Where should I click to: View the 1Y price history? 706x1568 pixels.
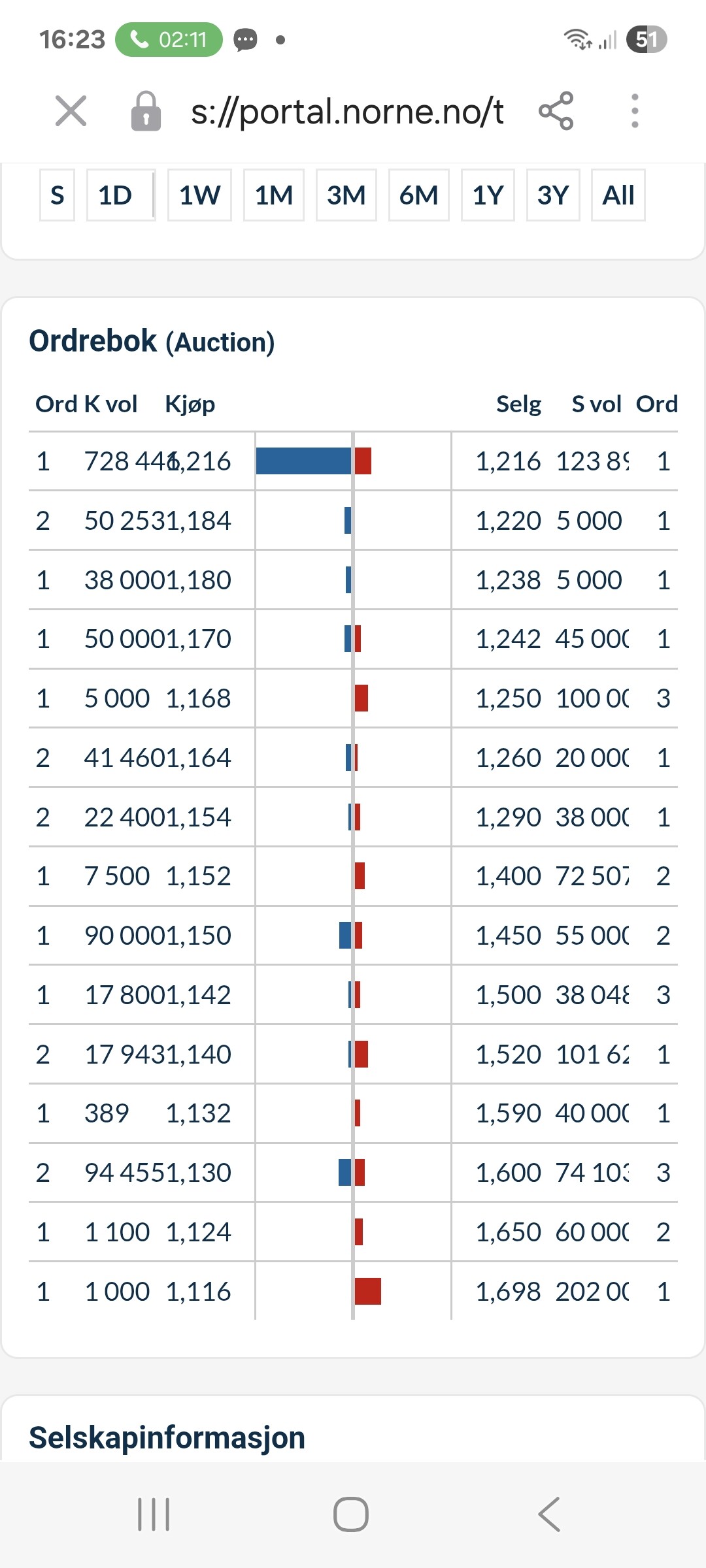(488, 195)
